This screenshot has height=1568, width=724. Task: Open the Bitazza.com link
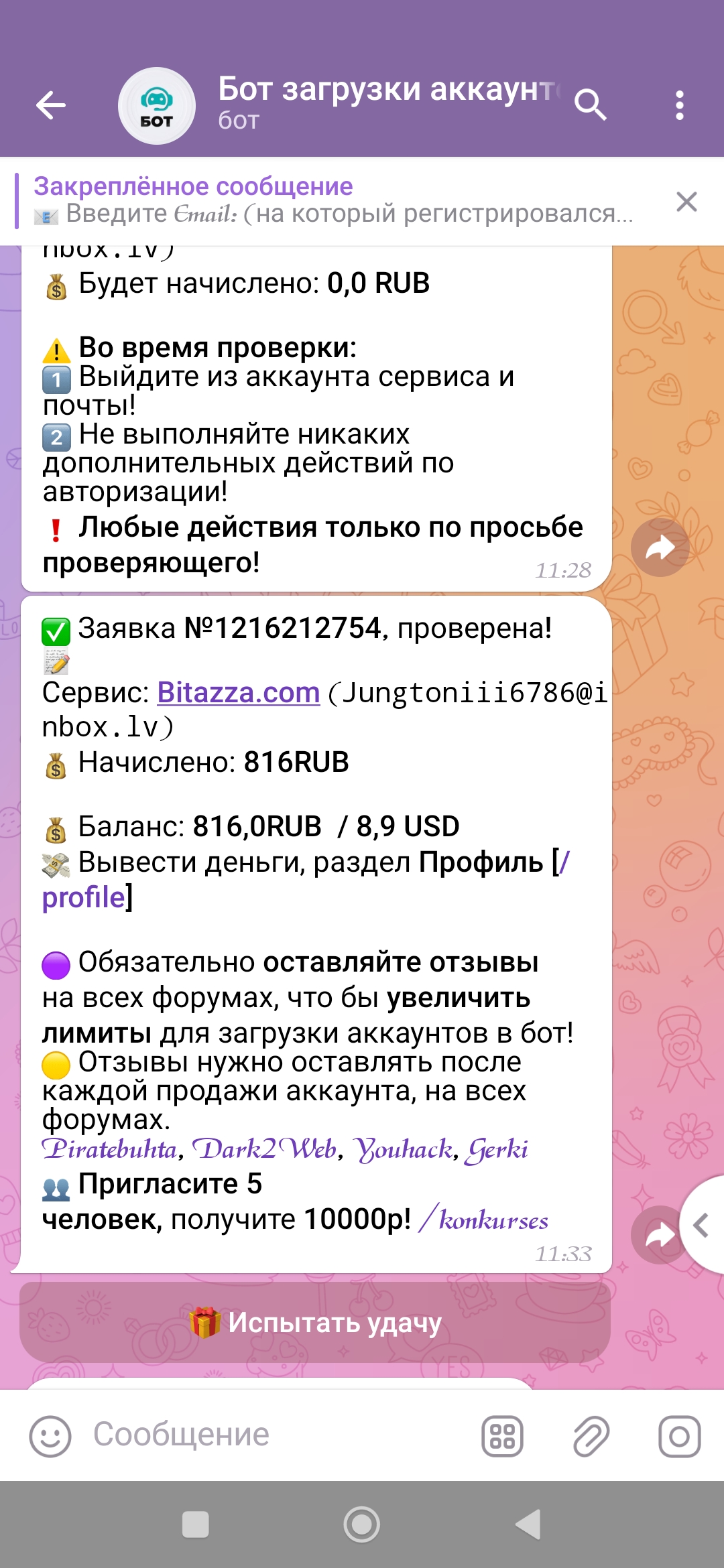(239, 693)
